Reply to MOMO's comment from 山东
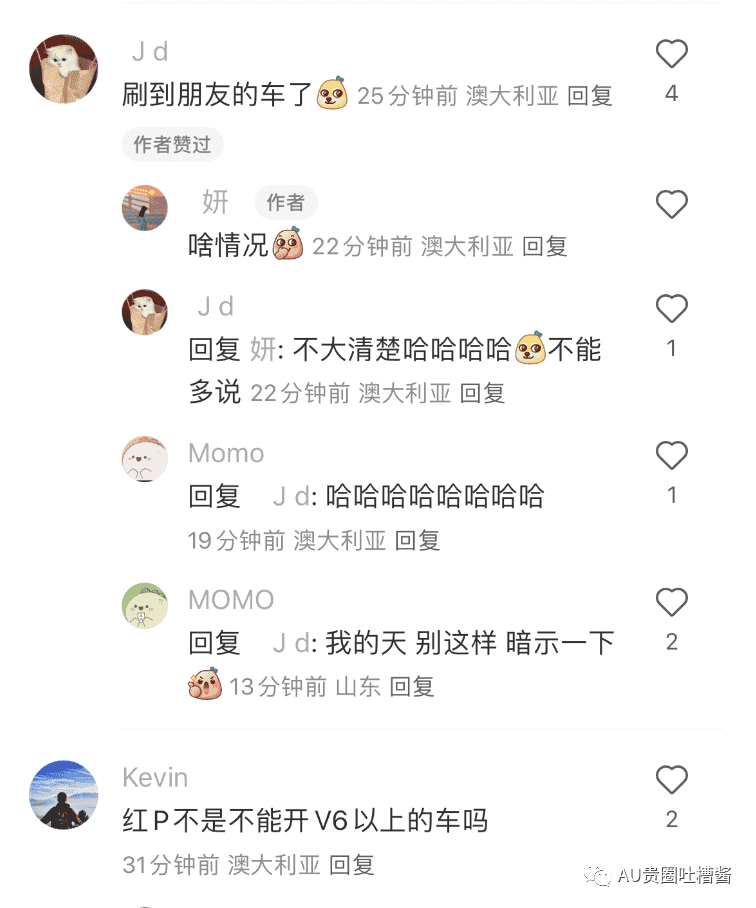 tap(411, 687)
